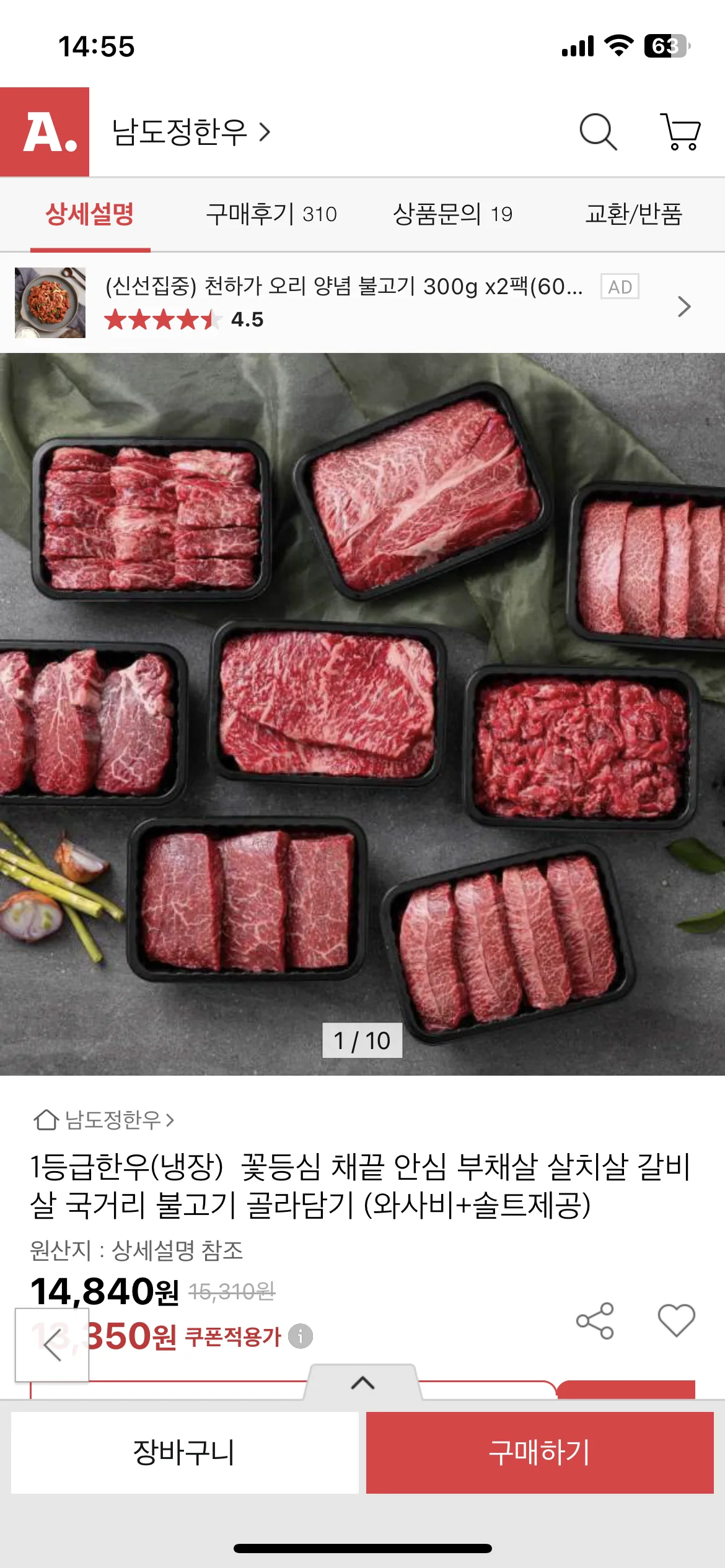
Task: Open 남도정한우 seller link above product title
Action: [104, 1120]
